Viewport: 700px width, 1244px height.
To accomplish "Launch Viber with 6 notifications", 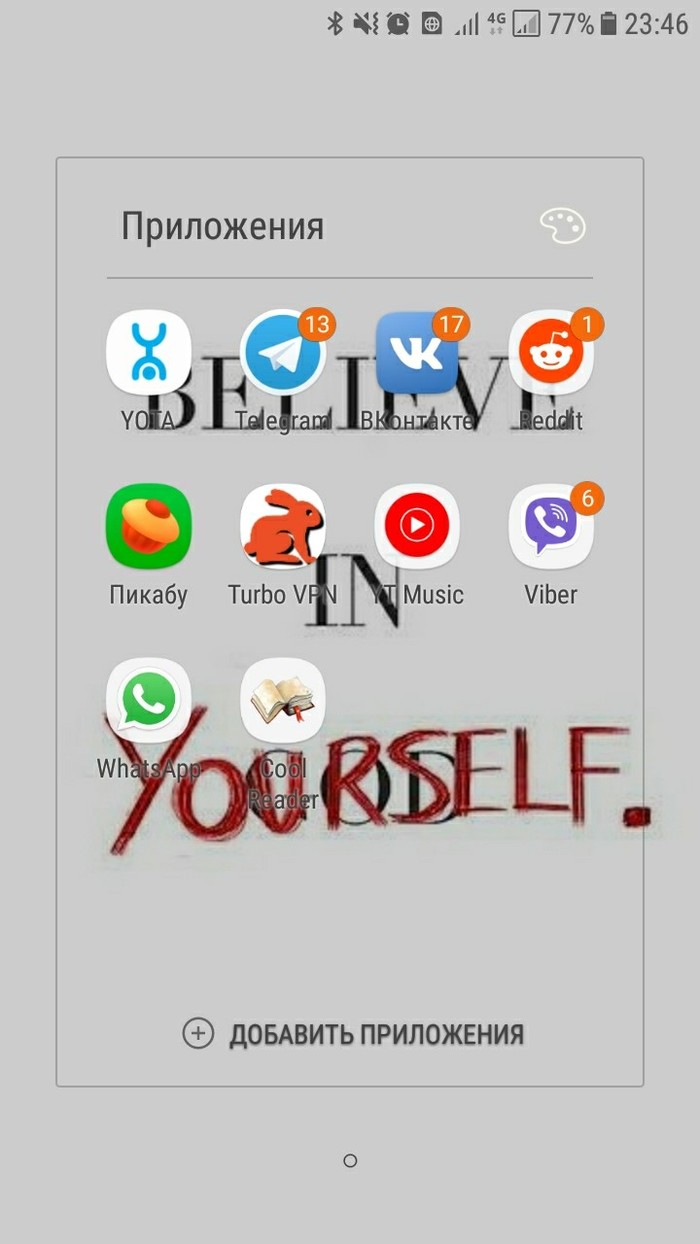I will click(x=551, y=526).
